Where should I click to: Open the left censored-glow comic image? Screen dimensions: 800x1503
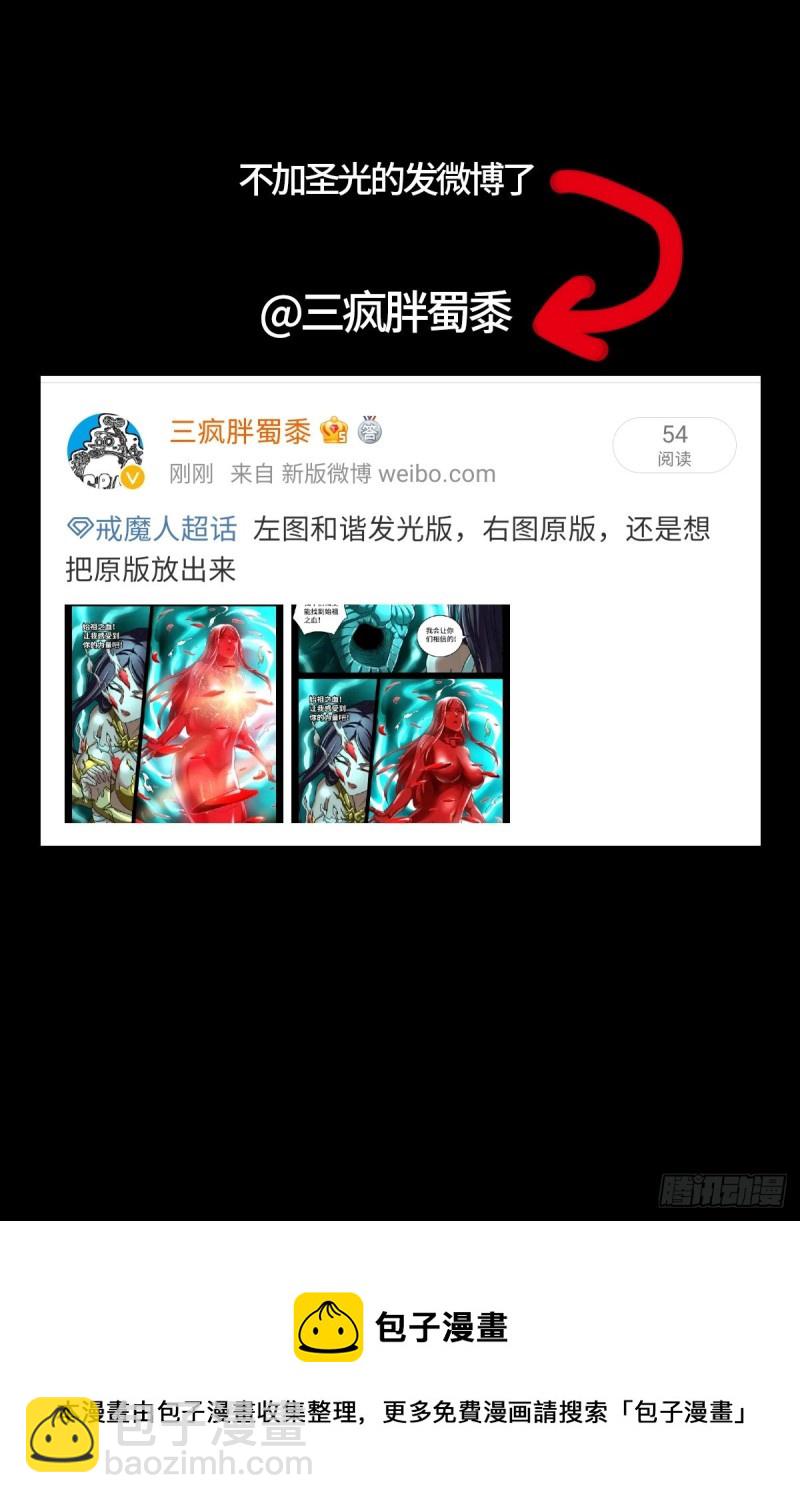(173, 713)
